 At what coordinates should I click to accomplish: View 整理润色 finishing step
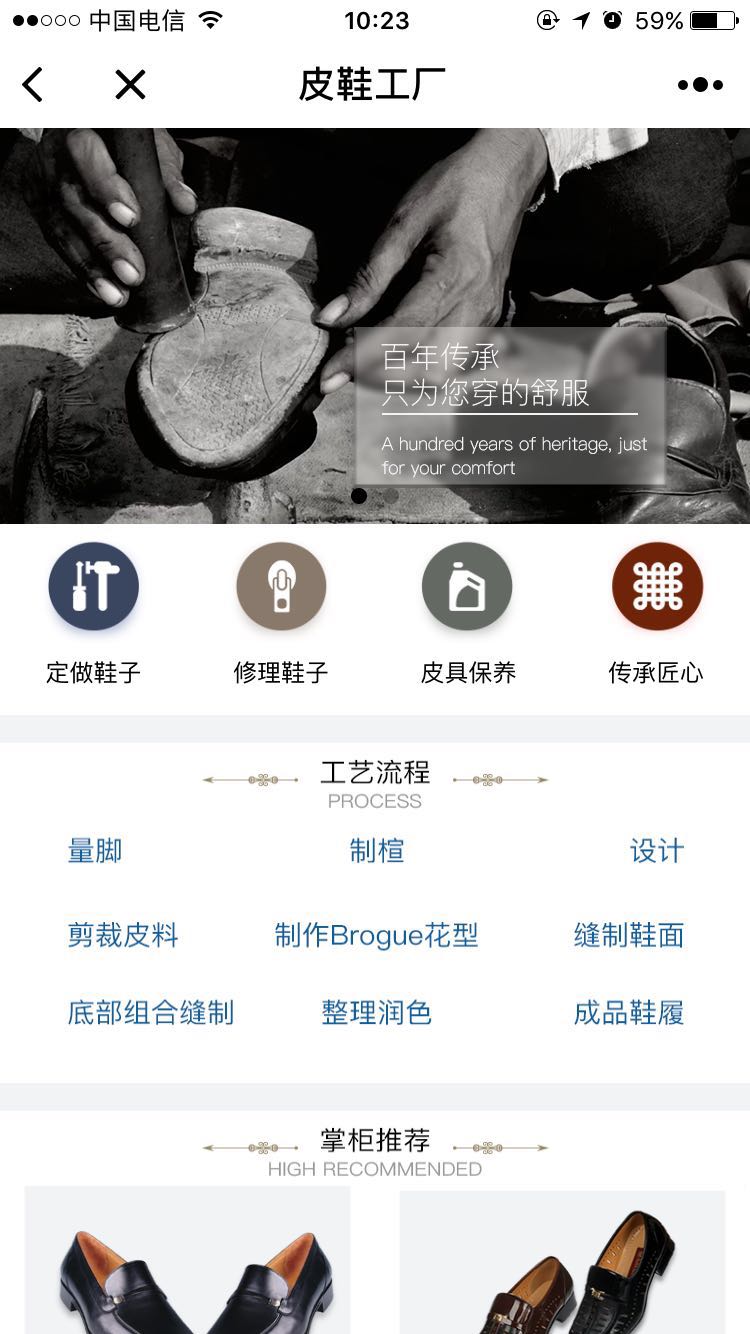click(x=377, y=1013)
